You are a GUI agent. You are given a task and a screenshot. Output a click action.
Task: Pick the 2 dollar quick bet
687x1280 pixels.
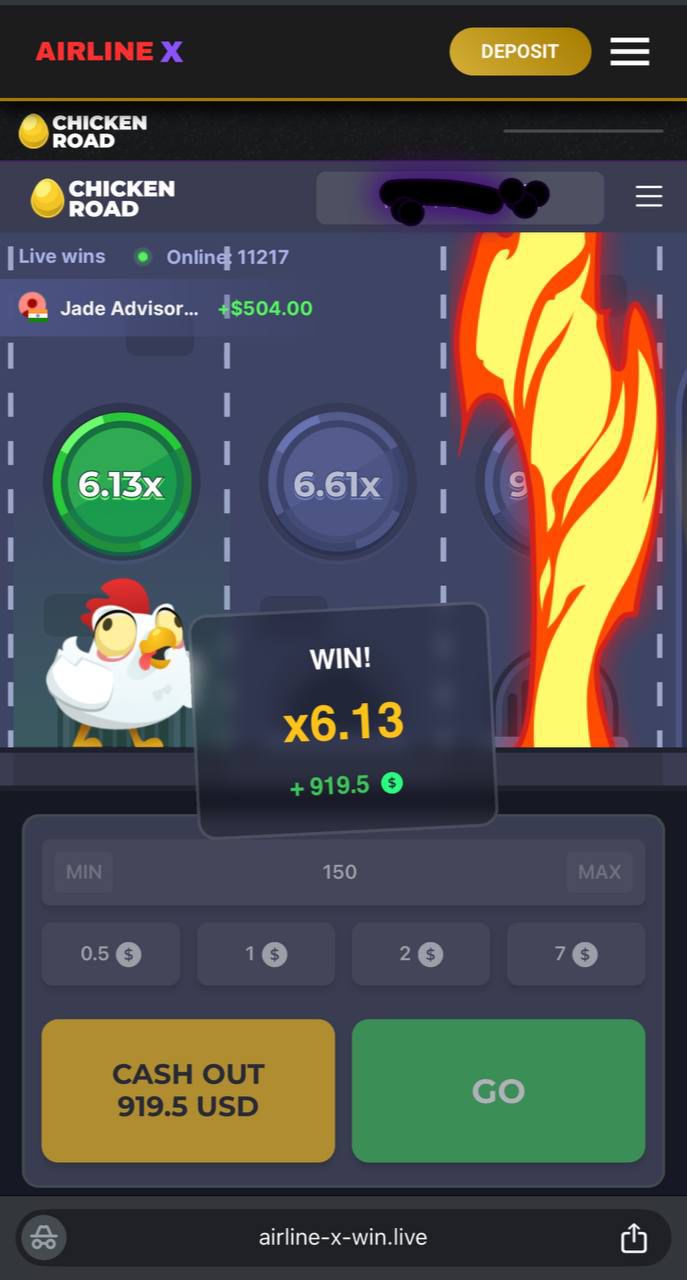(x=421, y=954)
